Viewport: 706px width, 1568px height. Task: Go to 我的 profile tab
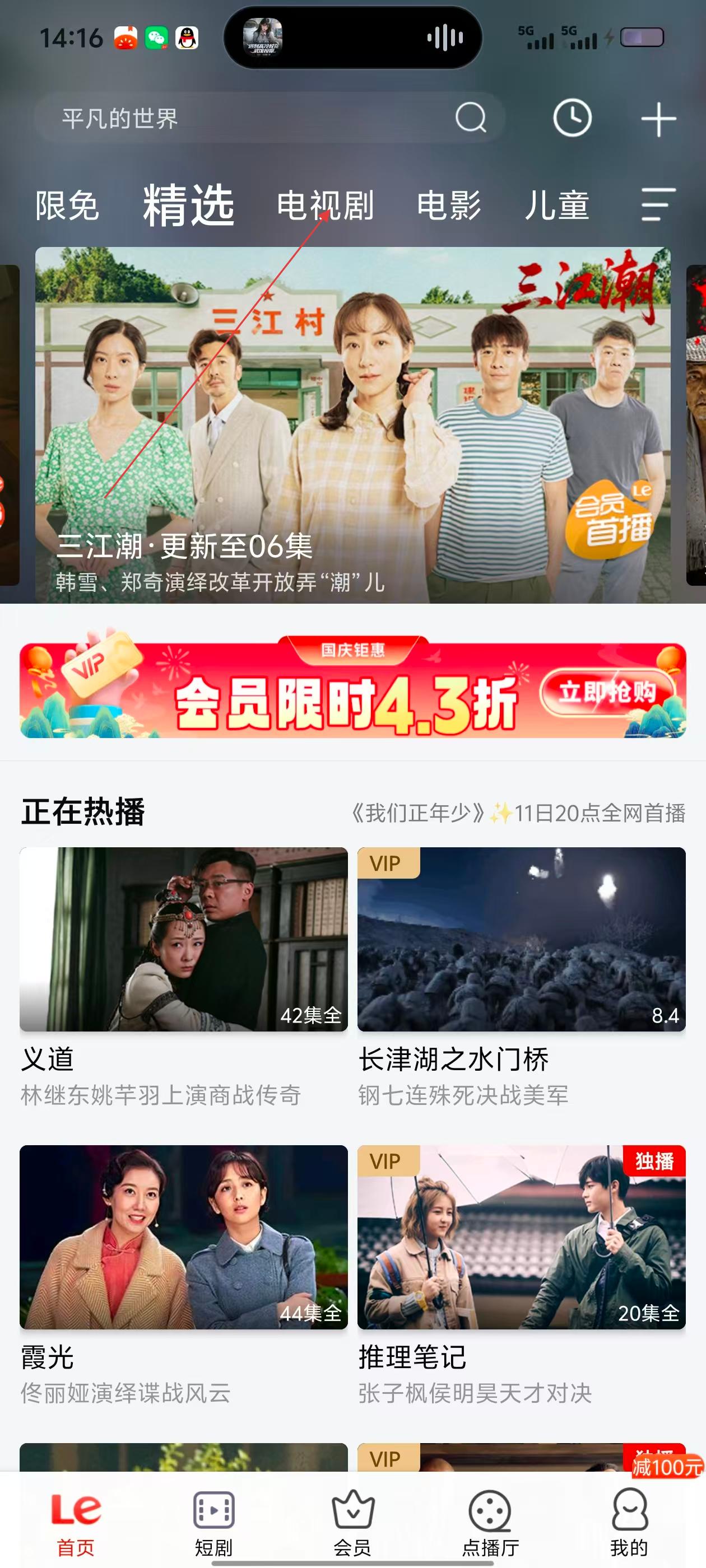pos(629,1522)
